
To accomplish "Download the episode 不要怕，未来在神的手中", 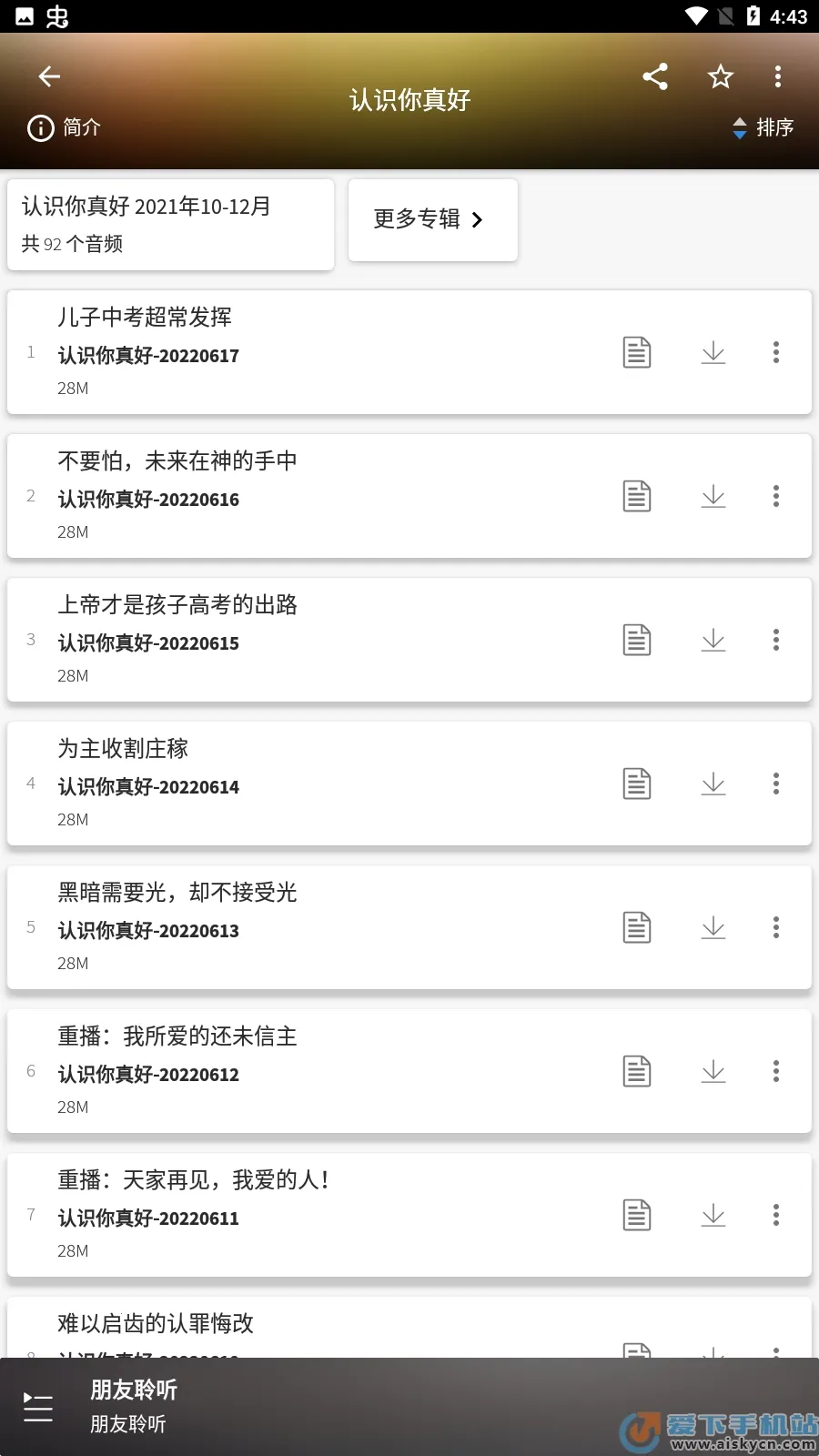I will tap(713, 496).
